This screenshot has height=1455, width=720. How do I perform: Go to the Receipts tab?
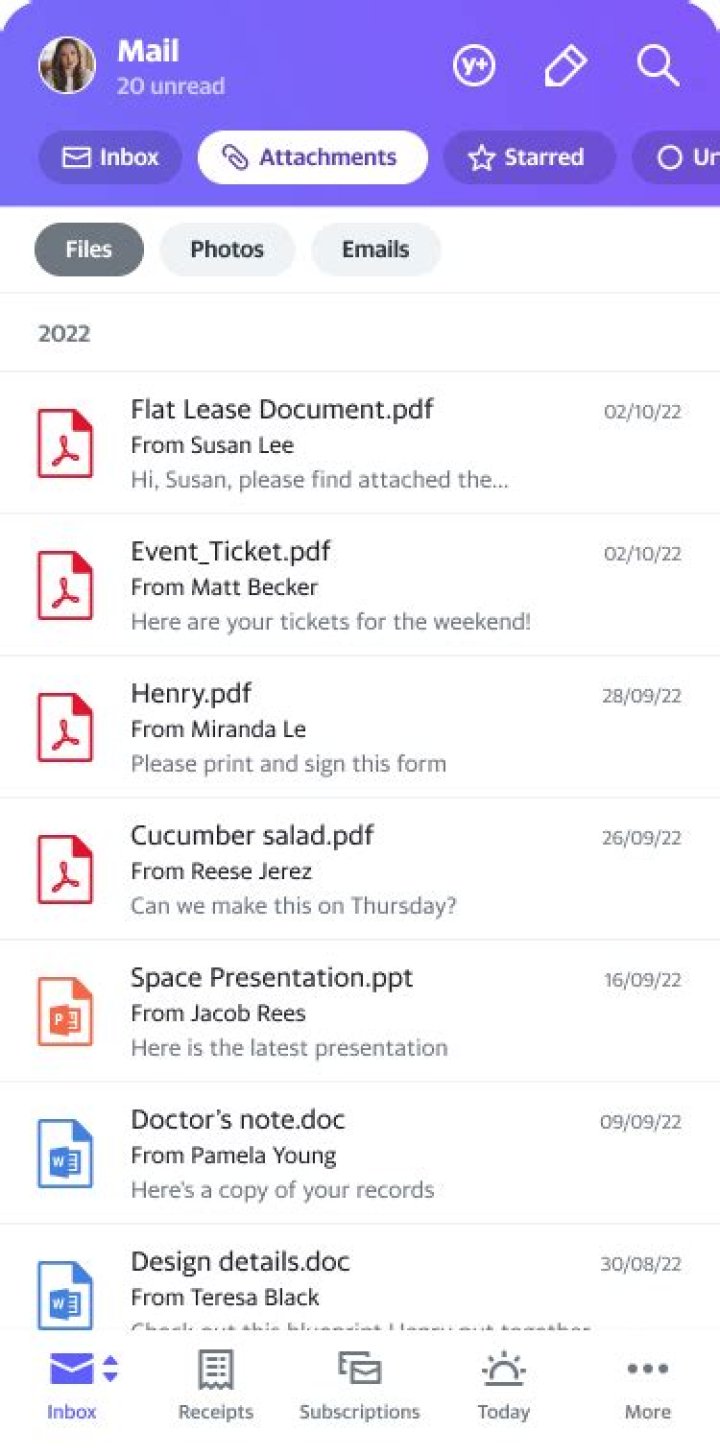(216, 1386)
